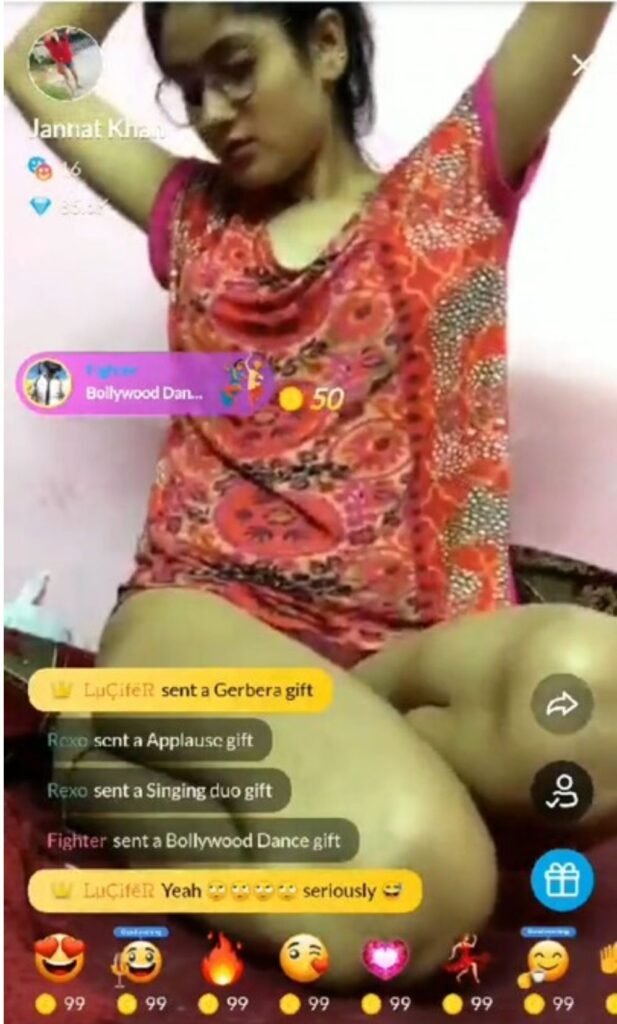Open the streamer's profile avatar

[x=64, y=61]
